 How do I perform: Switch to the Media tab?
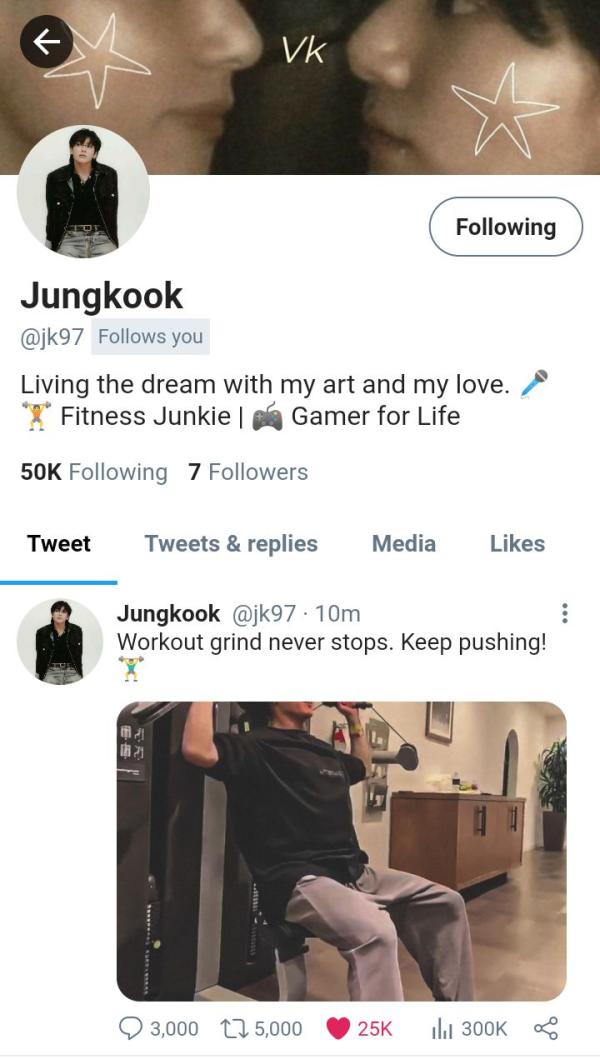(x=403, y=544)
